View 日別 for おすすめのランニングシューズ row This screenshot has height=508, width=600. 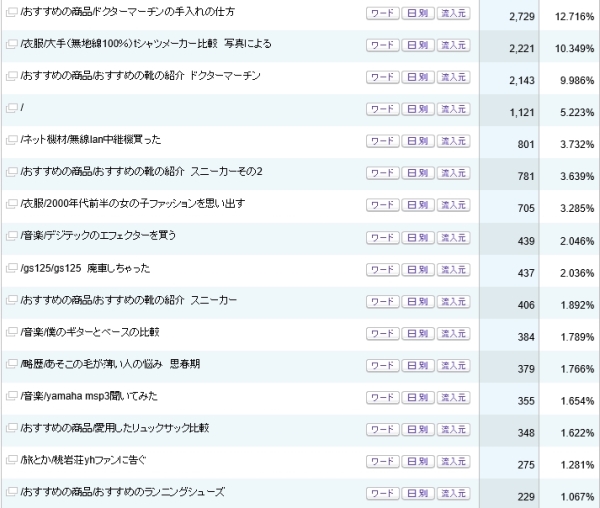(x=417, y=493)
